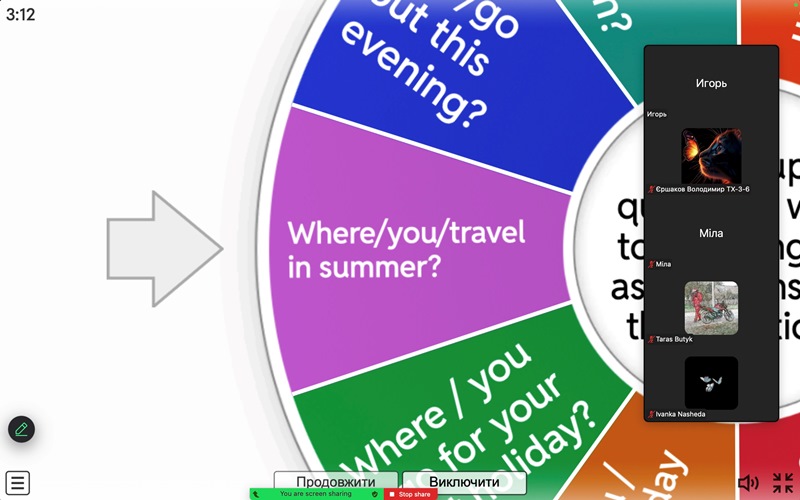The height and width of the screenshot is (500, 800).
Task: Stop sharing the screen
Action: tap(410, 494)
